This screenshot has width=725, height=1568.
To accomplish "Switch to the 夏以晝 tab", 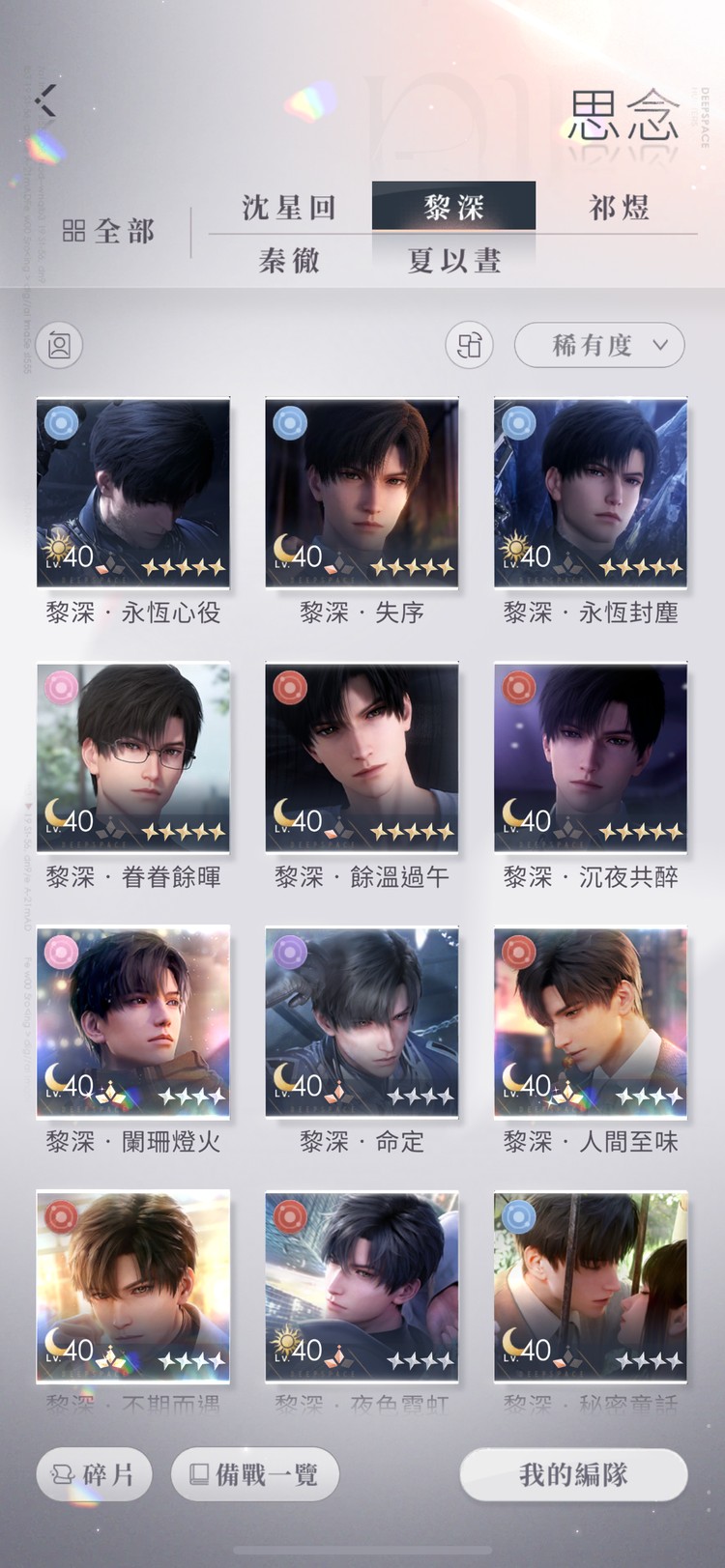I will [x=453, y=260].
